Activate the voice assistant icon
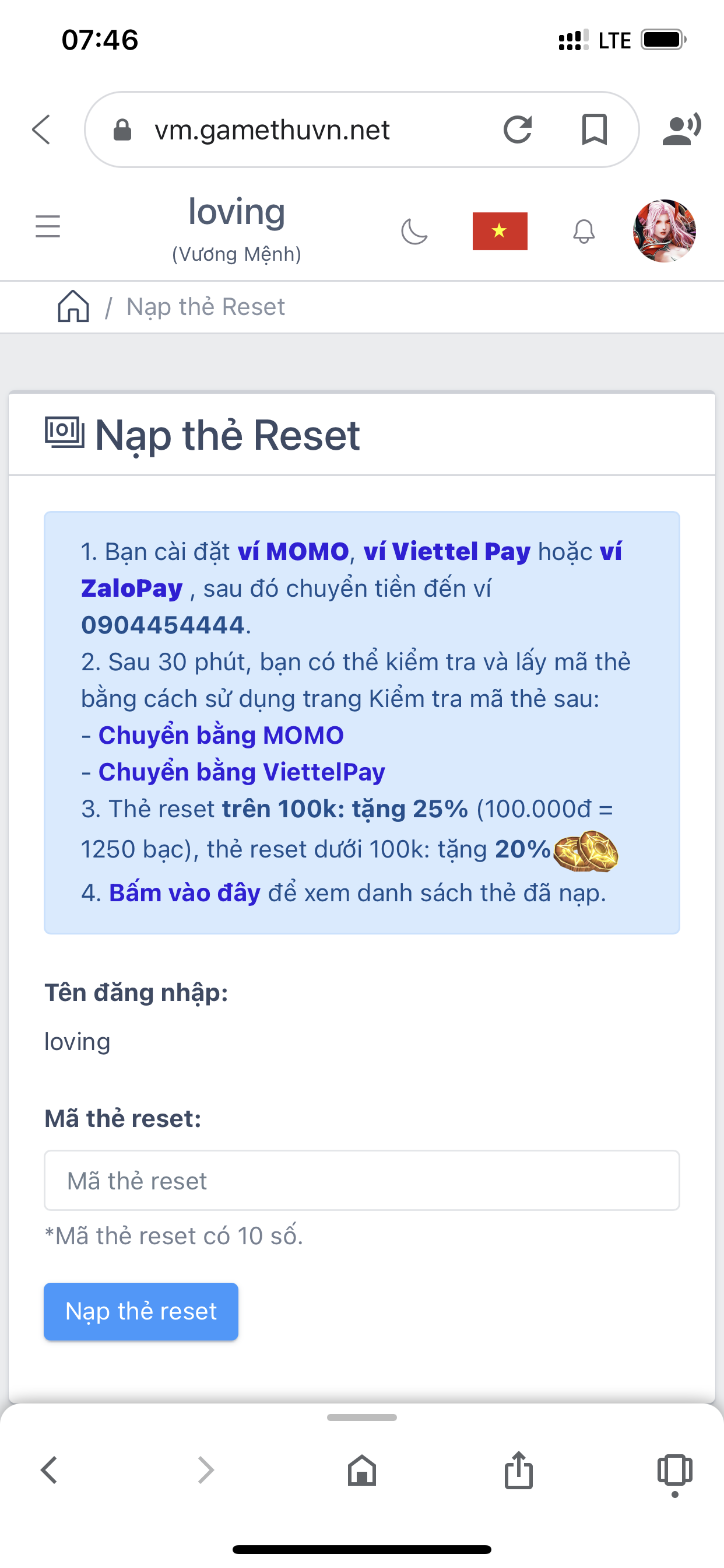This screenshot has height=1568, width=724. (681, 129)
